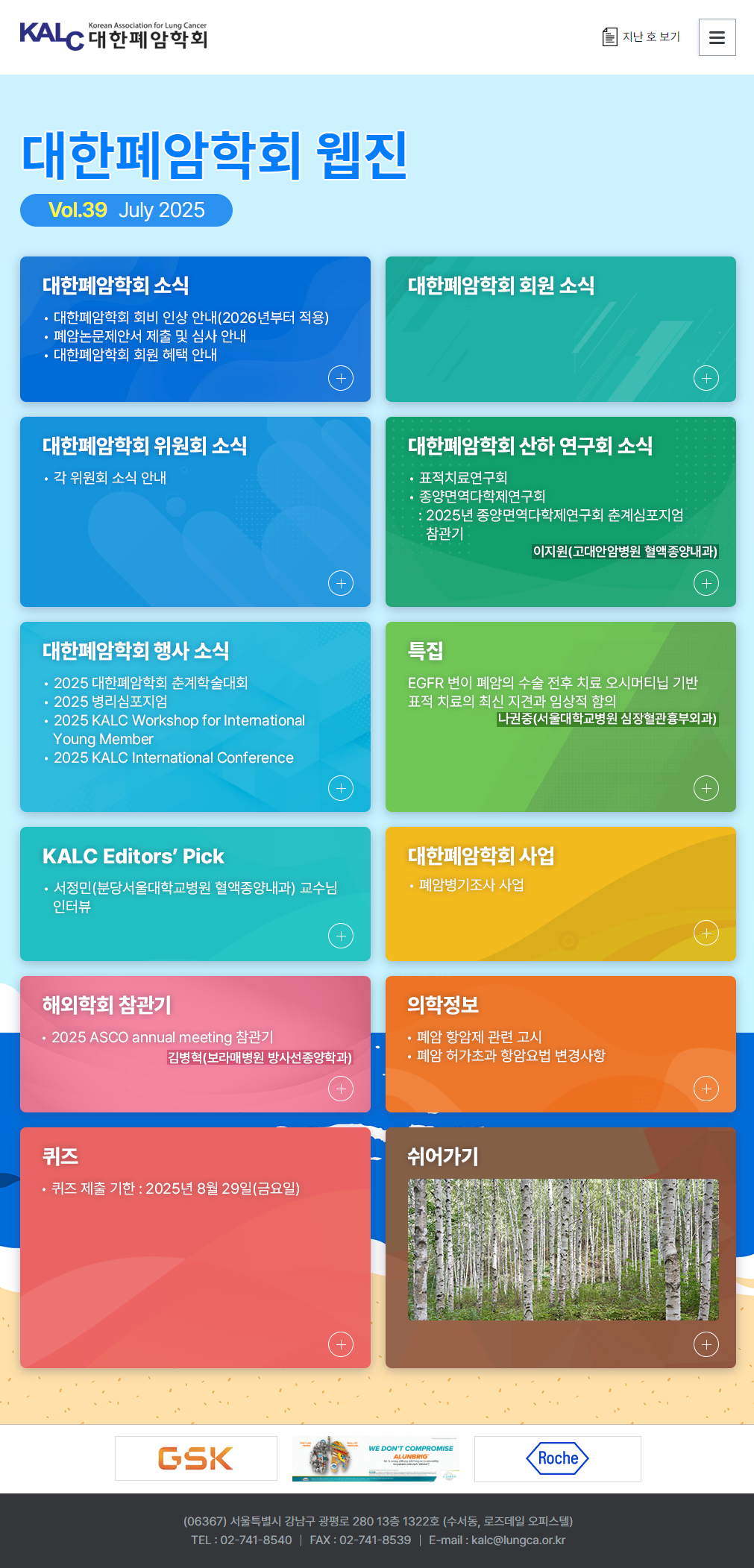Open plus on 대한폐암학회 사업 card

coord(706,933)
